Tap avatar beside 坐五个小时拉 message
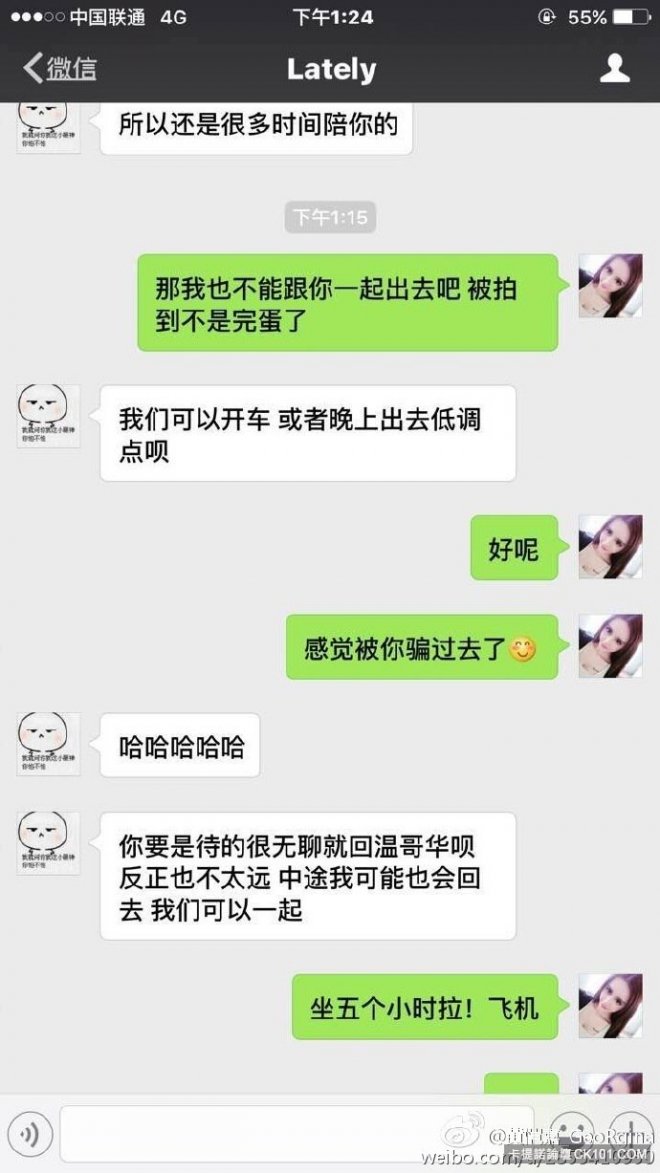The height and width of the screenshot is (1173, 660). [x=610, y=1005]
